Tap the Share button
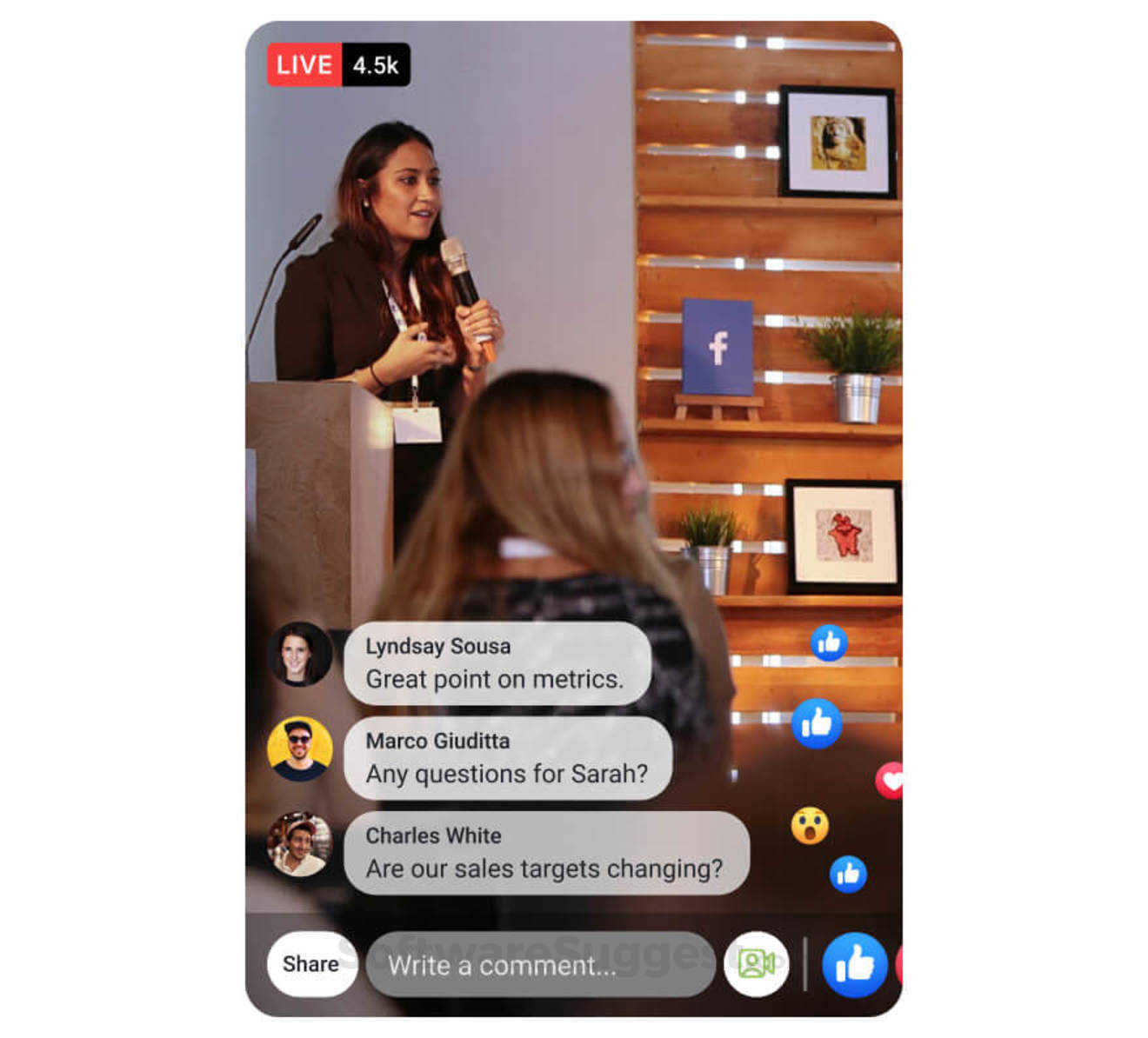This screenshot has width=1148, height=1038. click(310, 964)
